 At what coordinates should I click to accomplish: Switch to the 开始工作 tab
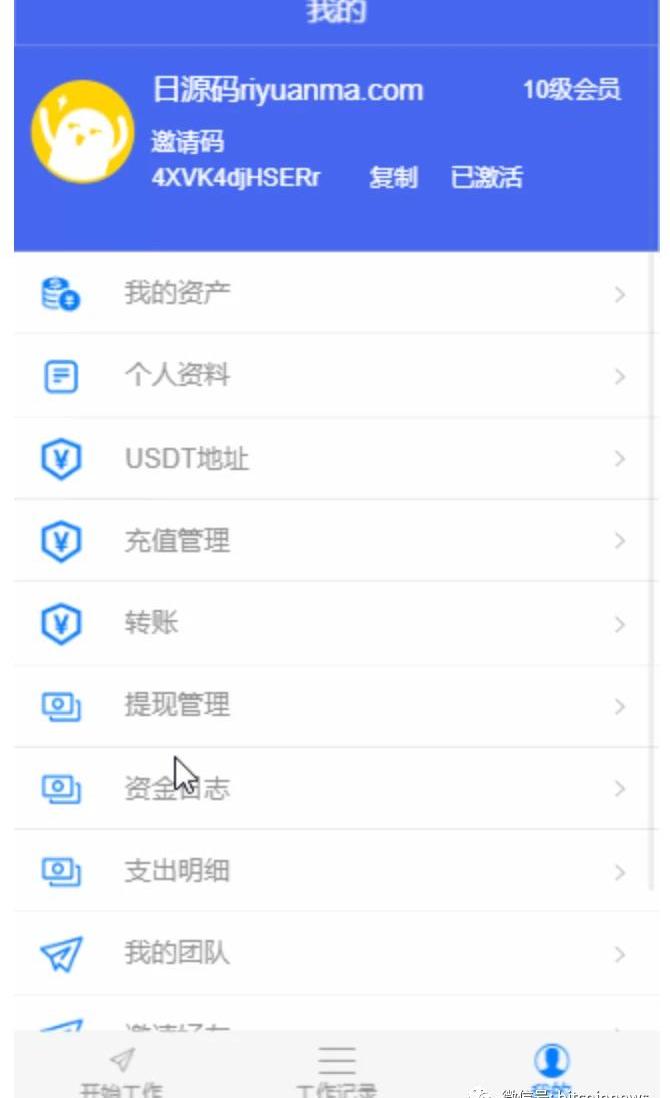click(x=121, y=1070)
